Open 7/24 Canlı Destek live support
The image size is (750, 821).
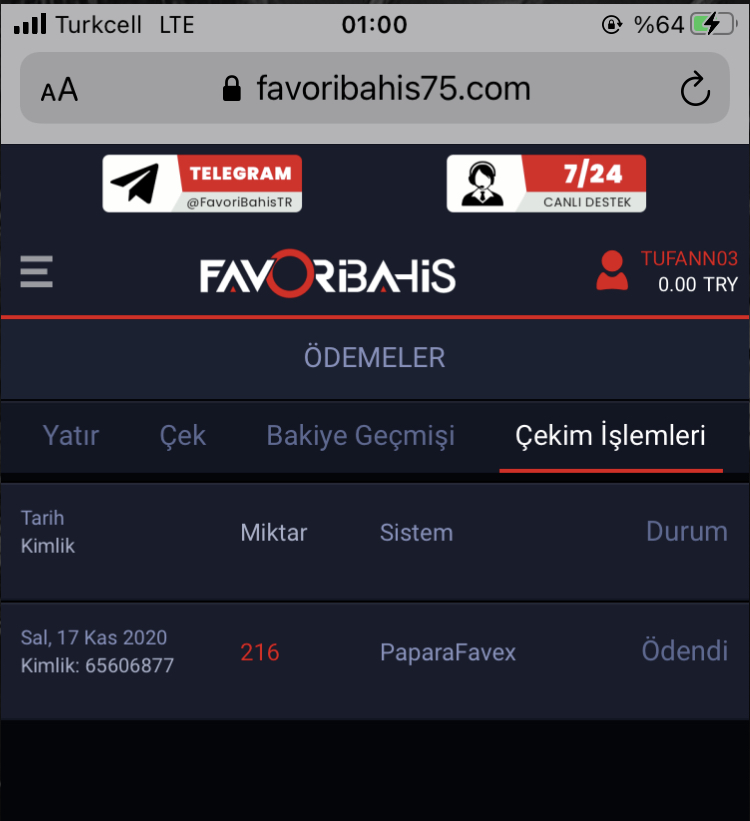[546, 183]
